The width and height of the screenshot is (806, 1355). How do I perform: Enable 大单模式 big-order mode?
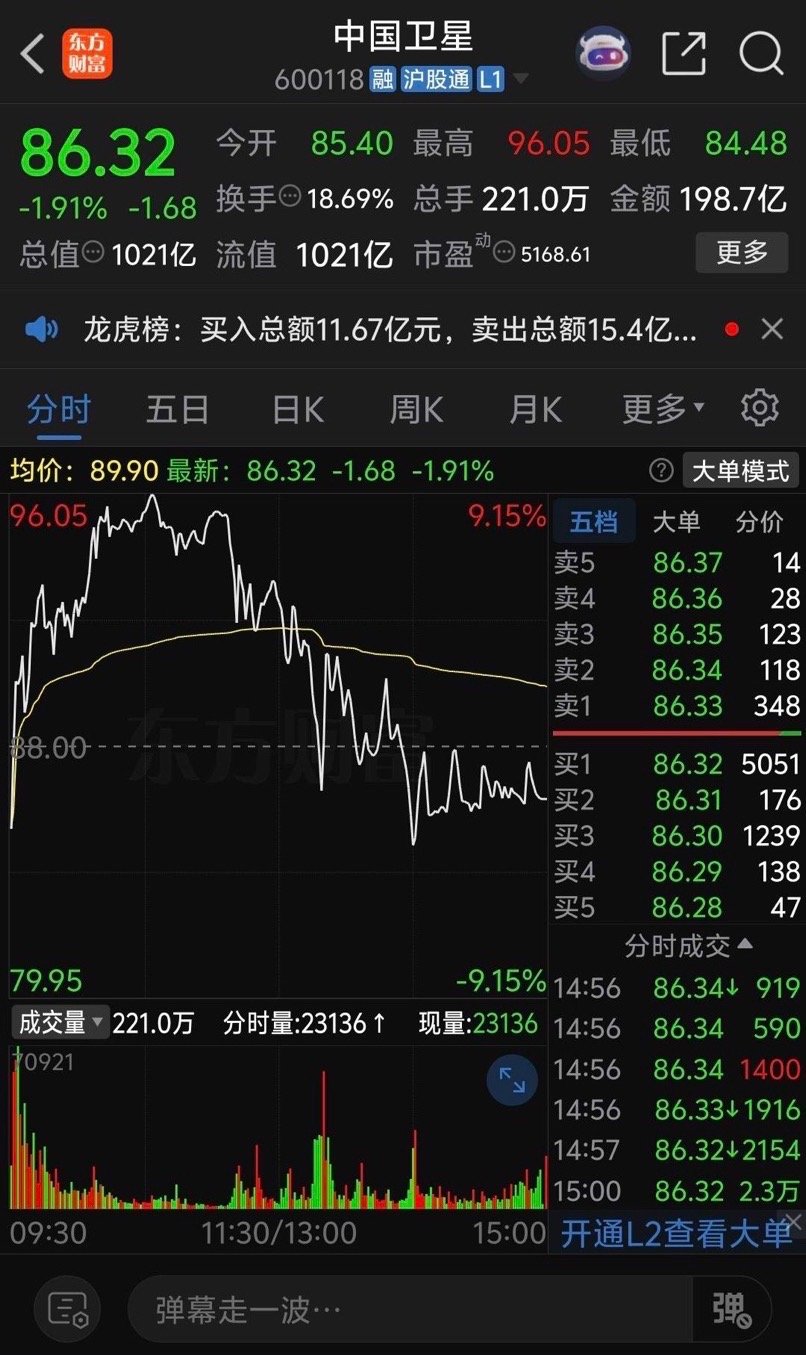(740, 470)
